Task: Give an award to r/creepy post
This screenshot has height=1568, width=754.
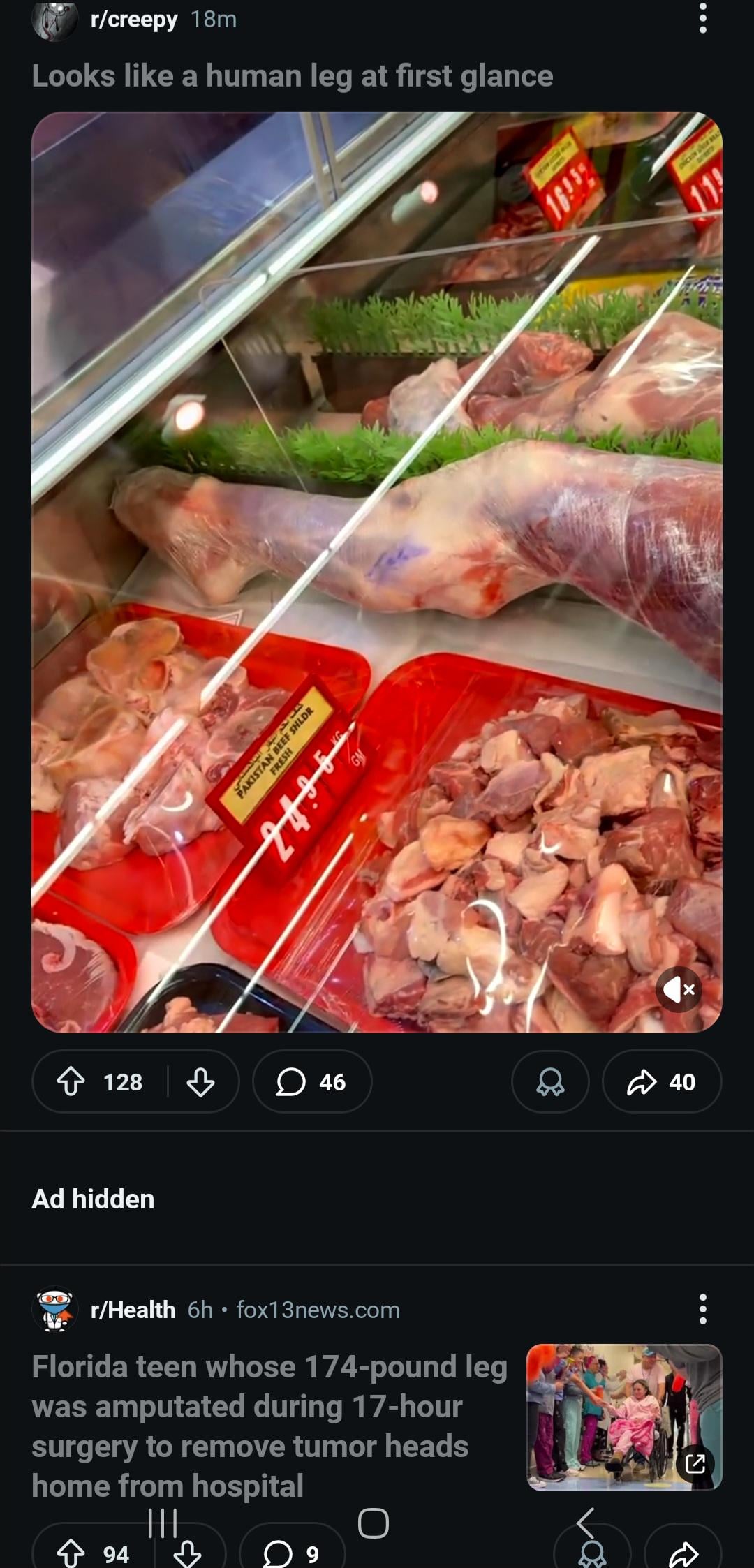Action: click(550, 1082)
